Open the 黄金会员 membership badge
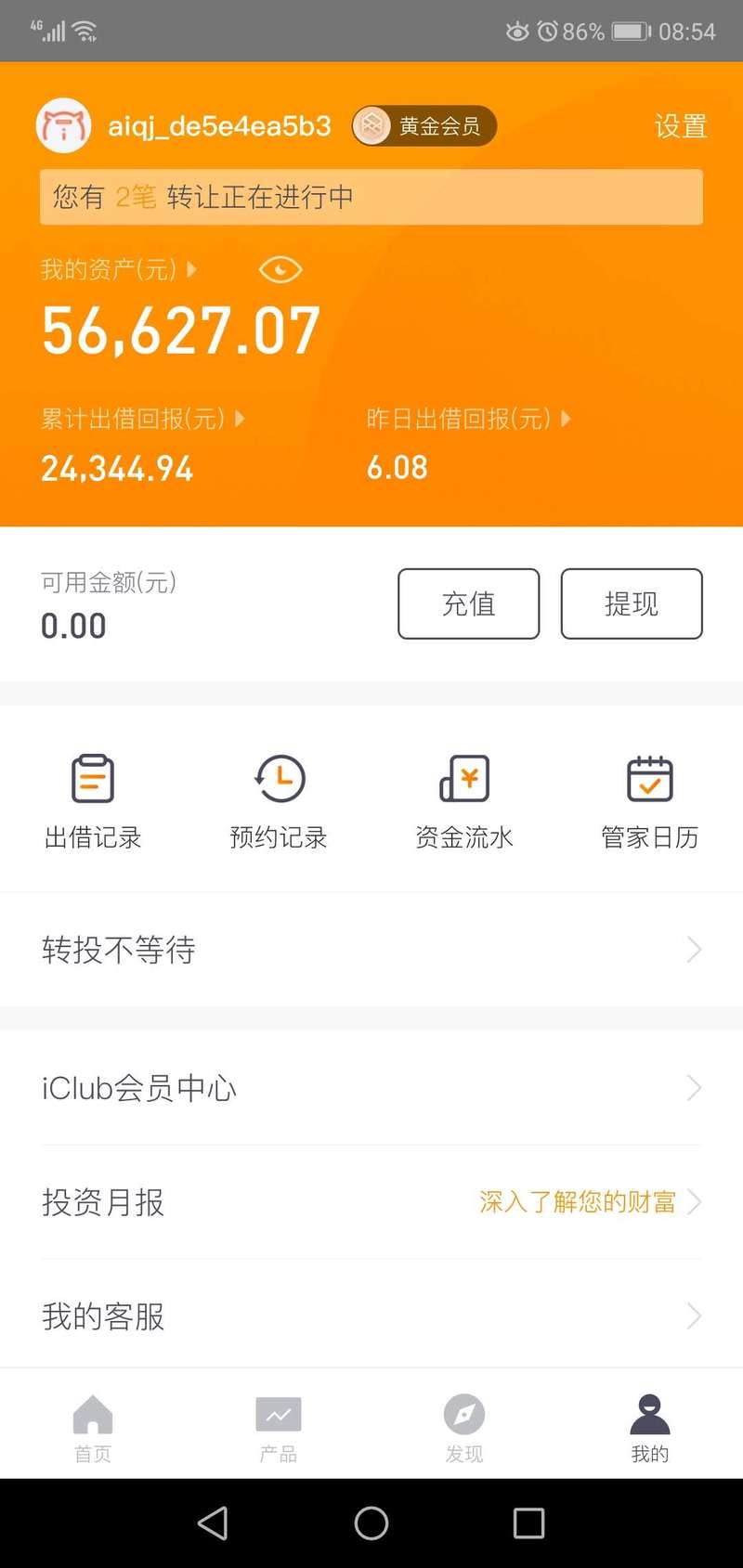 click(423, 125)
